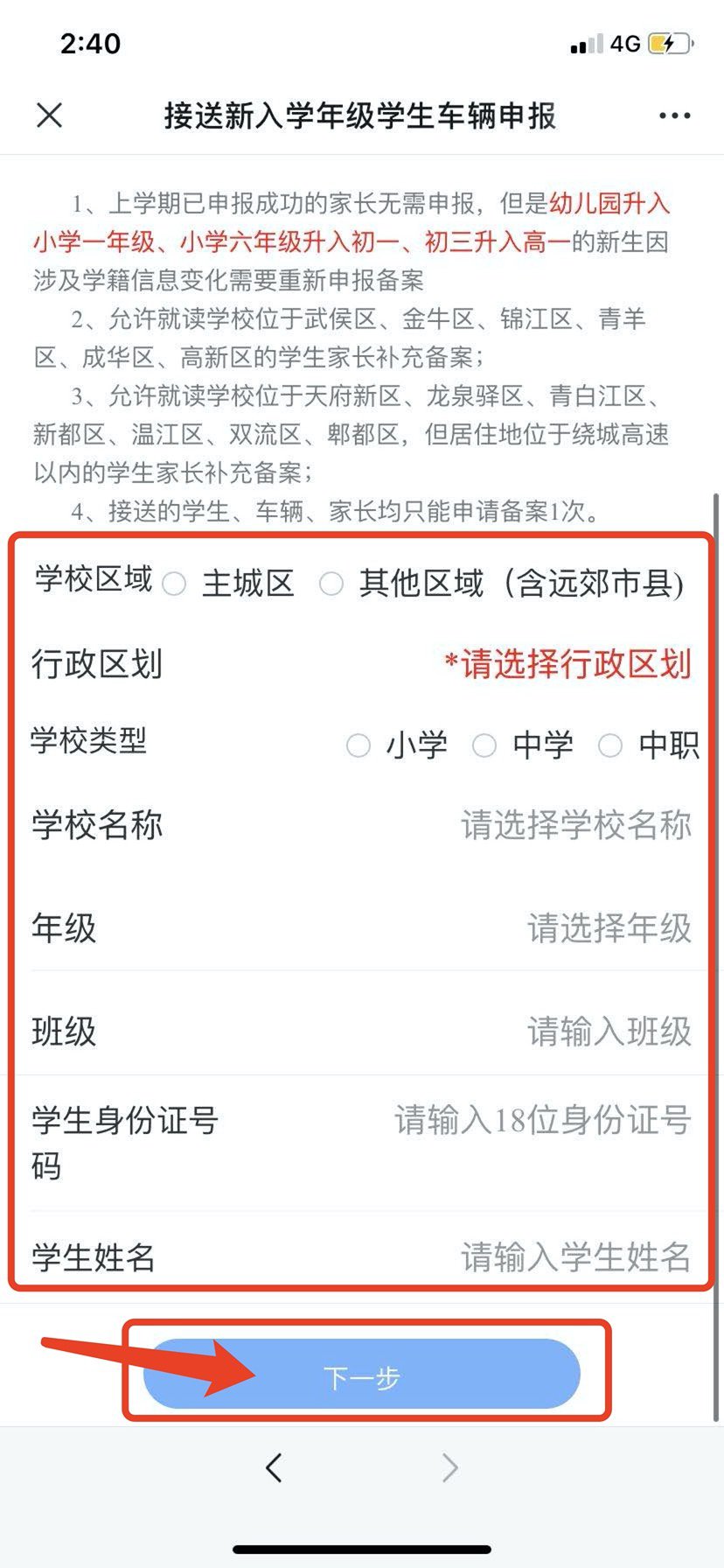Open the 学校名称 selector

coord(575,825)
